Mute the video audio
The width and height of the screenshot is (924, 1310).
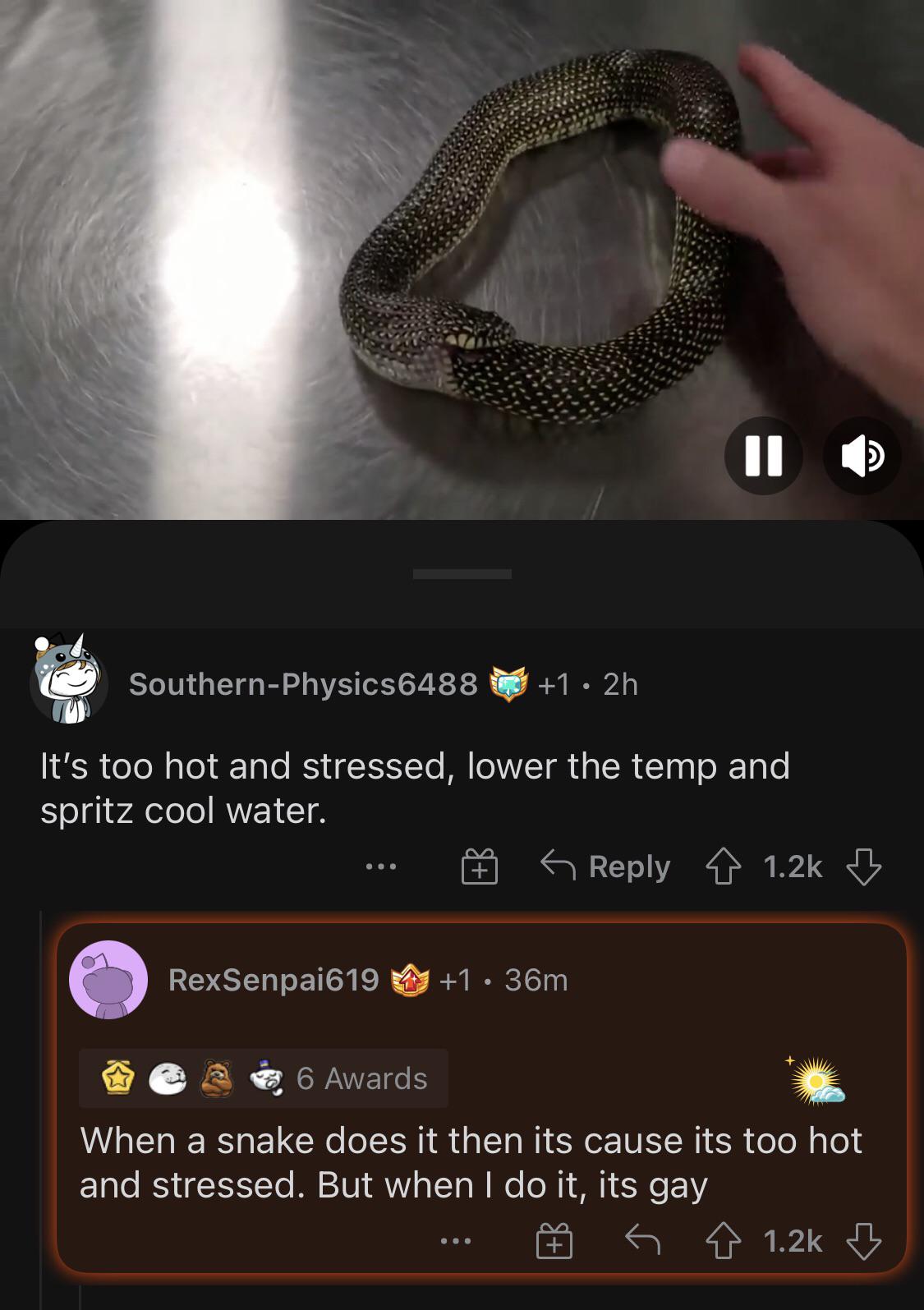point(862,456)
